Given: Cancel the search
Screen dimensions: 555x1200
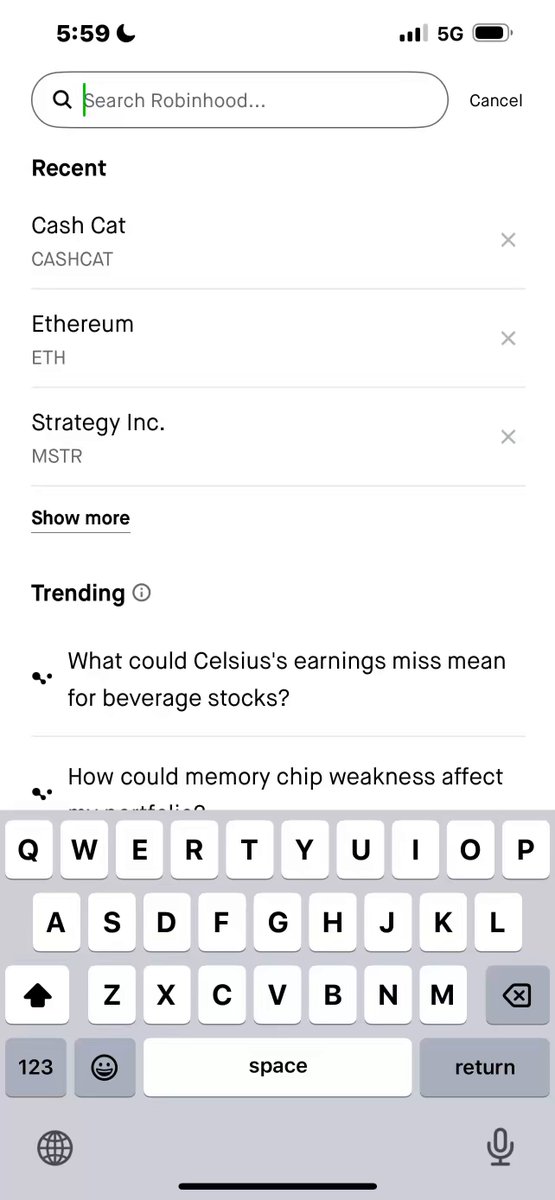Looking at the screenshot, I should point(496,100).
